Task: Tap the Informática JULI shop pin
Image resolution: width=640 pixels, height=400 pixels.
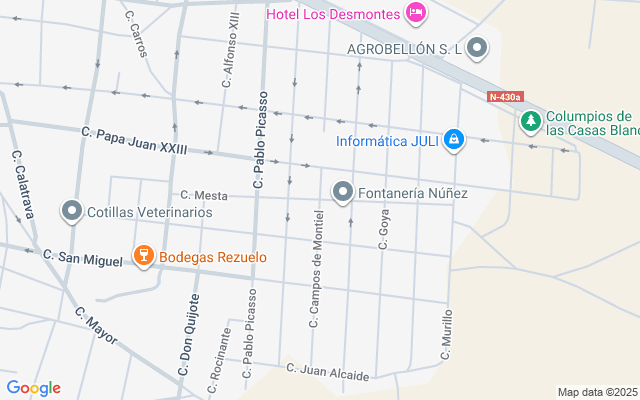Action: [x=453, y=140]
